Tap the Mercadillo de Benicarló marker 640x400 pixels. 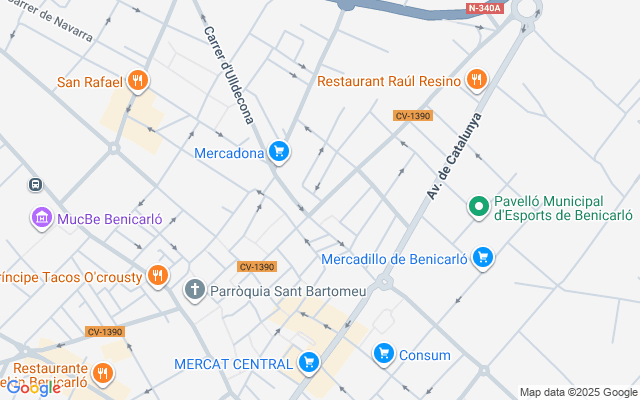pyautogui.click(x=484, y=259)
